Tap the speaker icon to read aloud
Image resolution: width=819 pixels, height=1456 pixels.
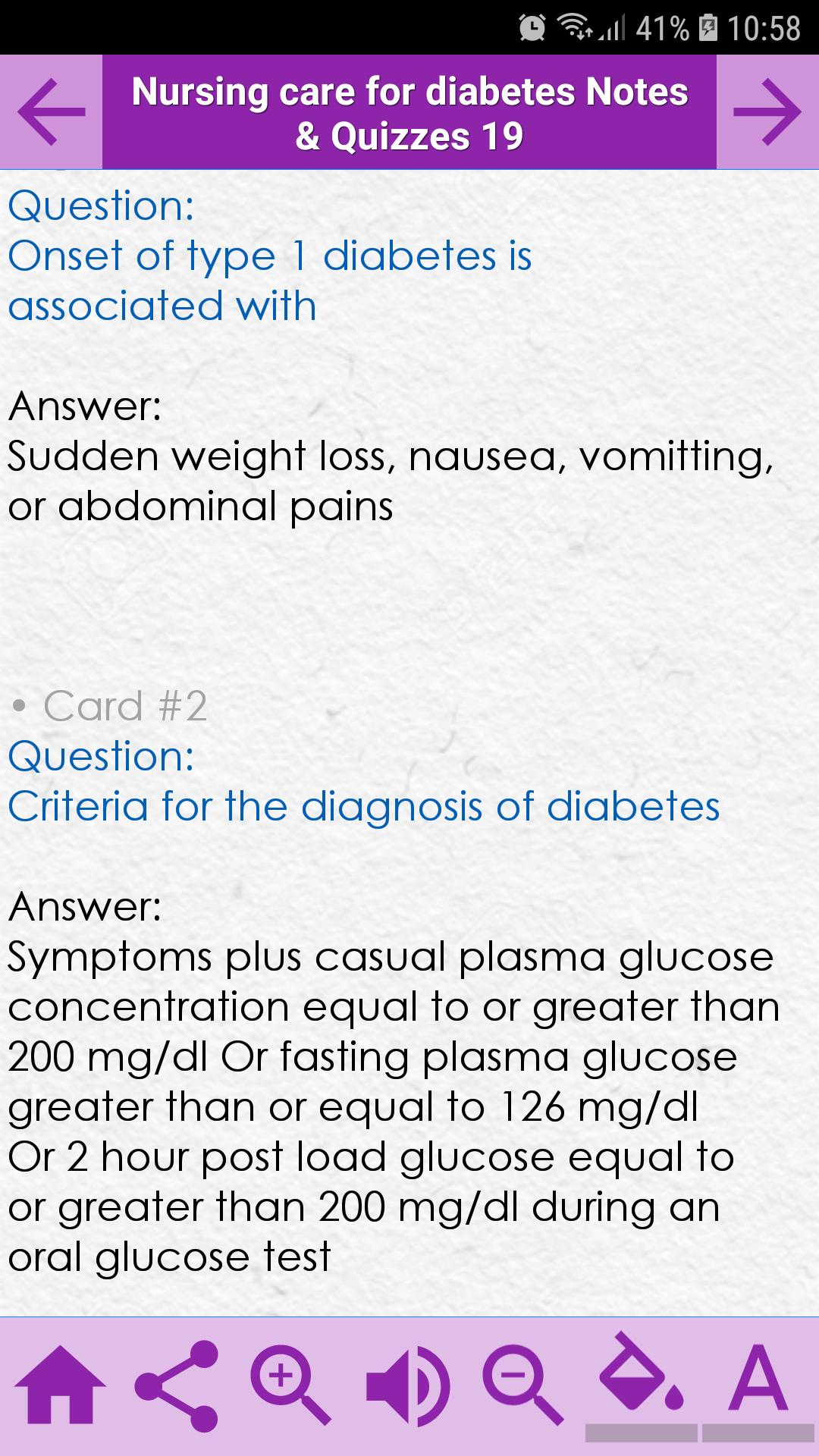[407, 1385]
